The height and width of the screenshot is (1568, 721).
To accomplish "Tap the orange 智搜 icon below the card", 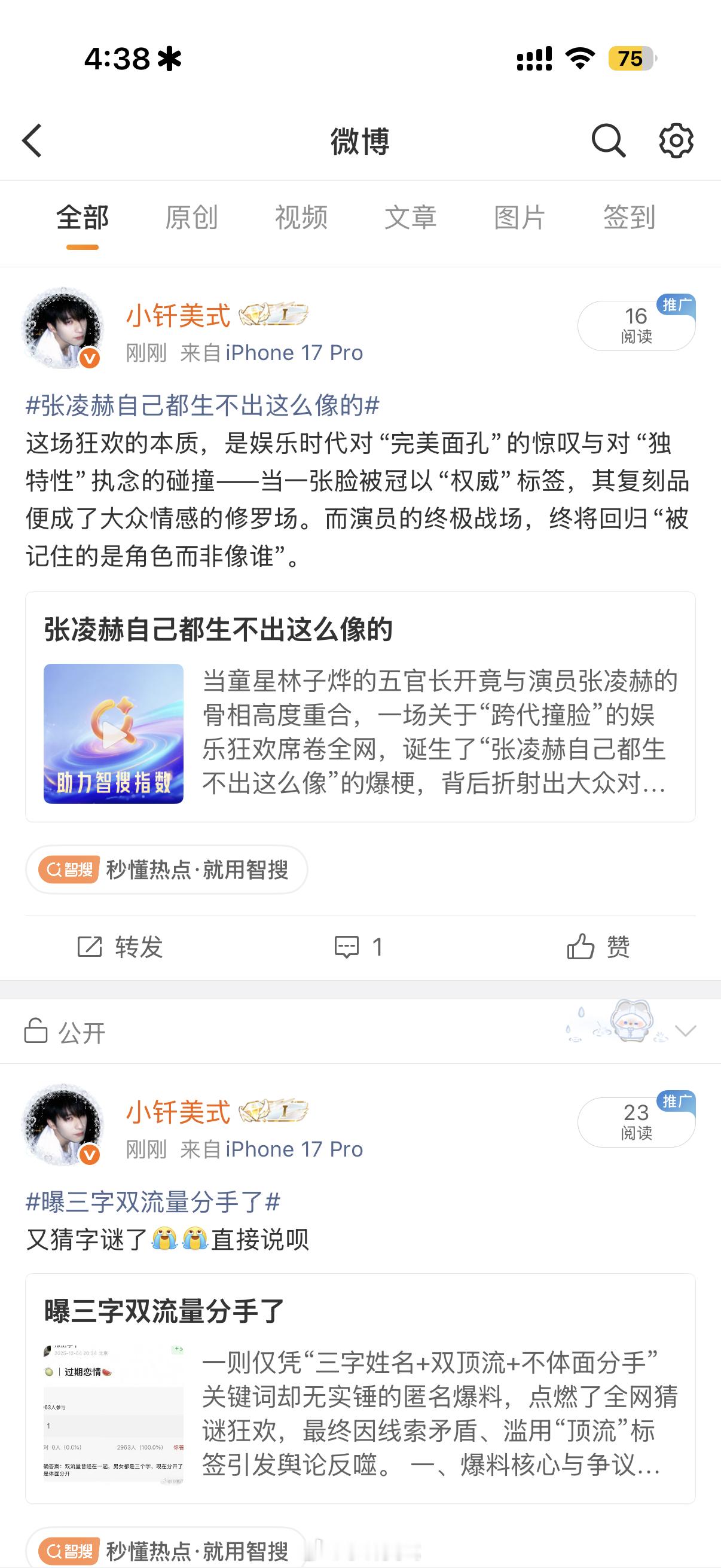I will coord(69,871).
